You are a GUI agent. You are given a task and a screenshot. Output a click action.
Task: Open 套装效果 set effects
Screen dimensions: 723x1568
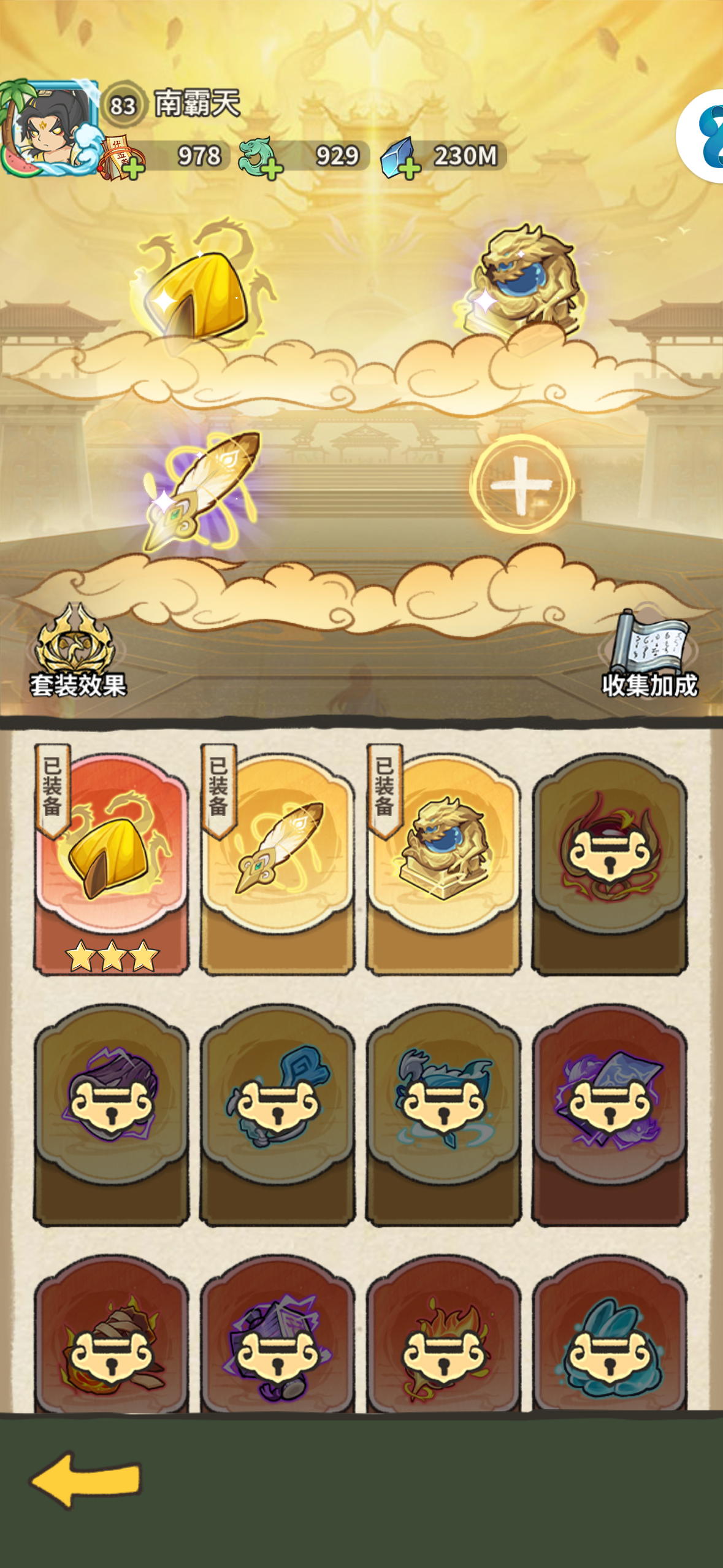[x=77, y=651]
